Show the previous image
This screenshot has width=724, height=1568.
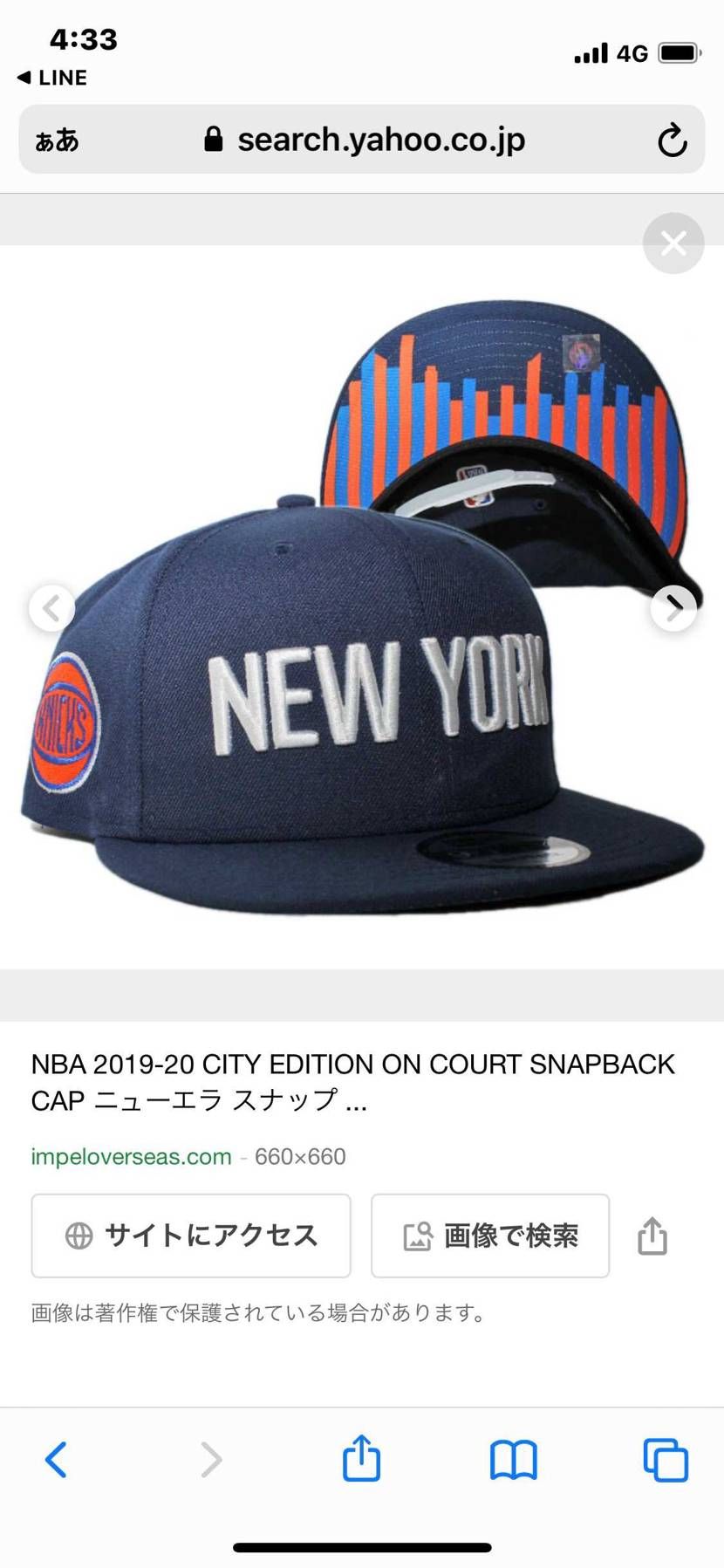pos(51,608)
